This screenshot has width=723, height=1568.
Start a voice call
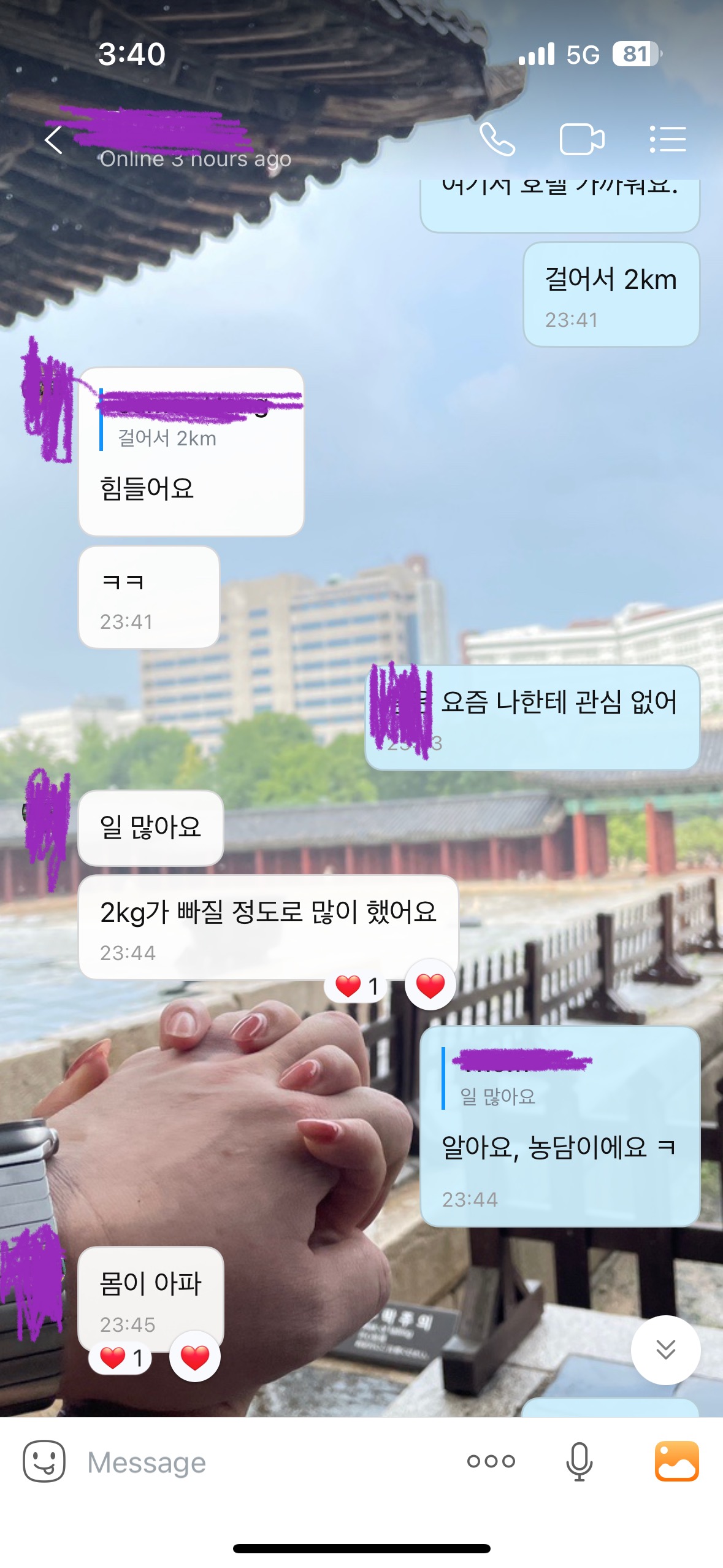497,139
